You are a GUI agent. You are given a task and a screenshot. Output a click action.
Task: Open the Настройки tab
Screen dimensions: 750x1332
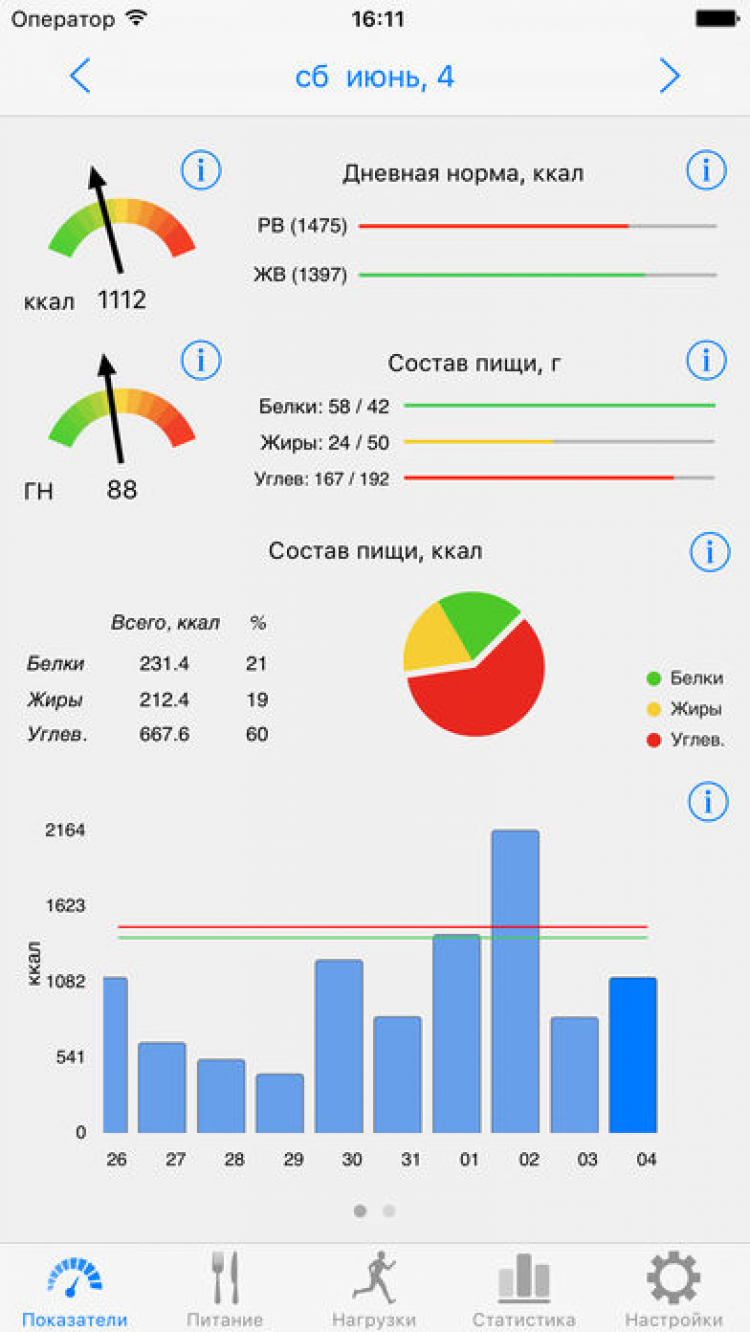pos(673,1290)
